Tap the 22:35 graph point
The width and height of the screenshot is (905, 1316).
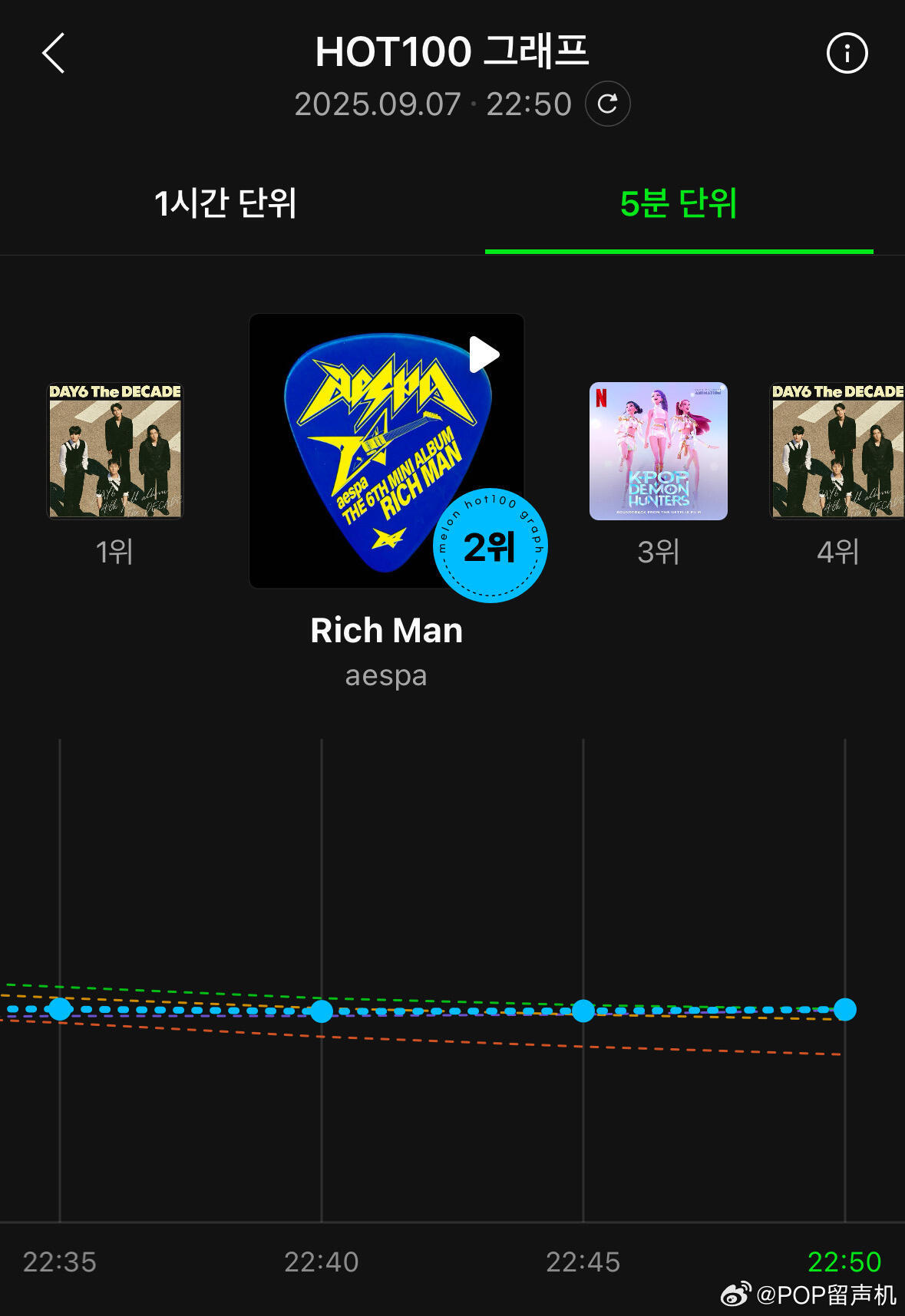60,1009
